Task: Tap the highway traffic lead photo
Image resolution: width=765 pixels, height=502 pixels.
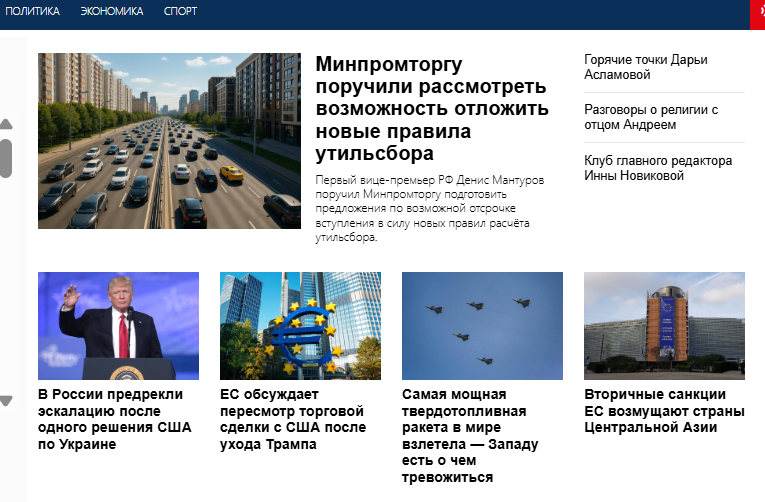Action: [169, 140]
